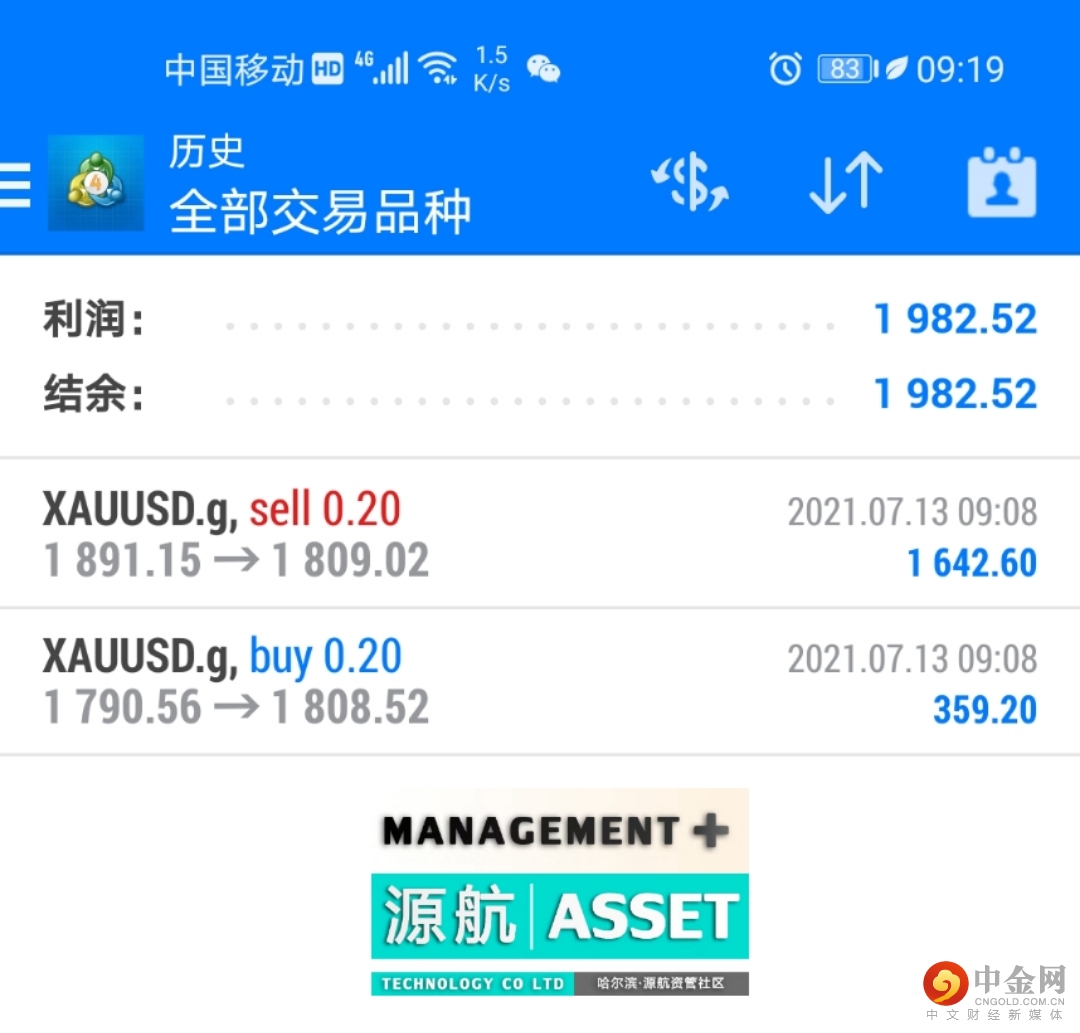Open the XAUUSD.g buy 0.20 trade
The image size is (1080, 1033).
point(540,682)
